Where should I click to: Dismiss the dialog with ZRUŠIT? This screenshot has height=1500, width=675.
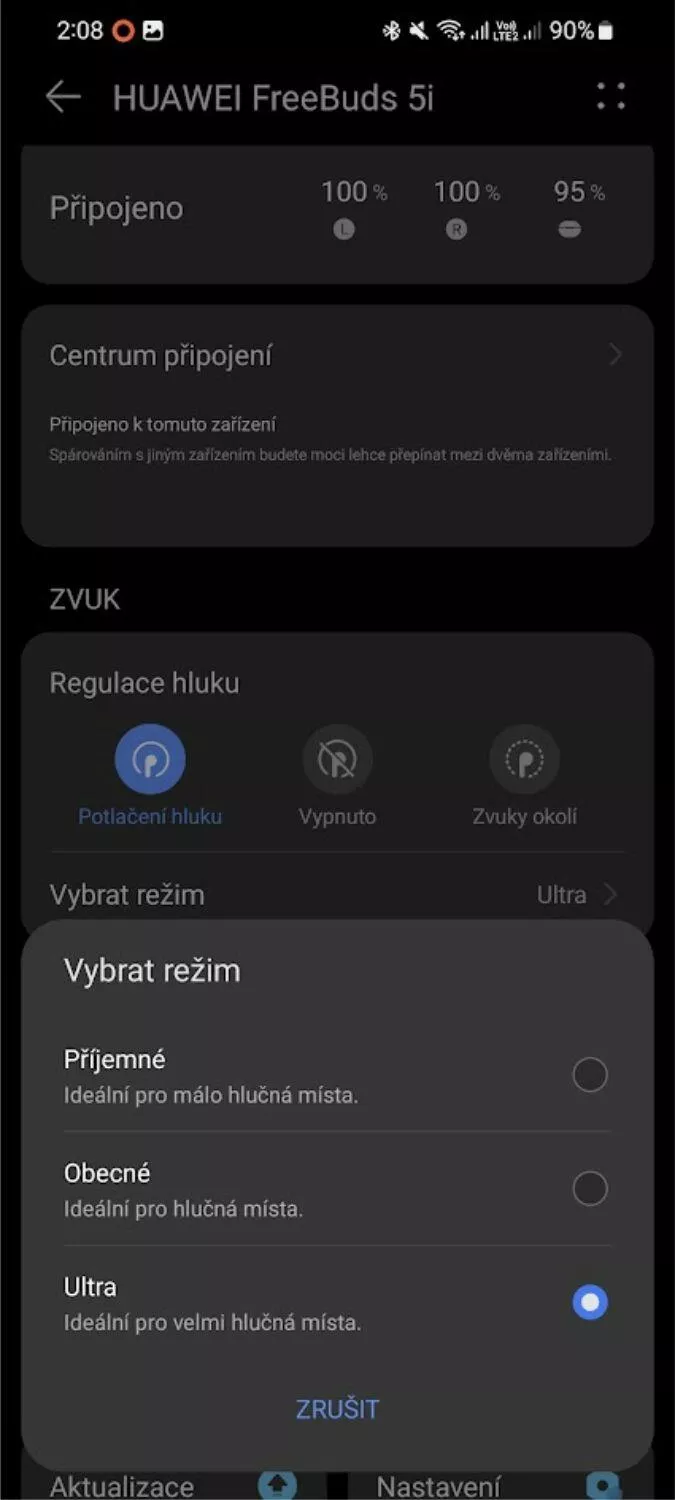pos(337,1409)
